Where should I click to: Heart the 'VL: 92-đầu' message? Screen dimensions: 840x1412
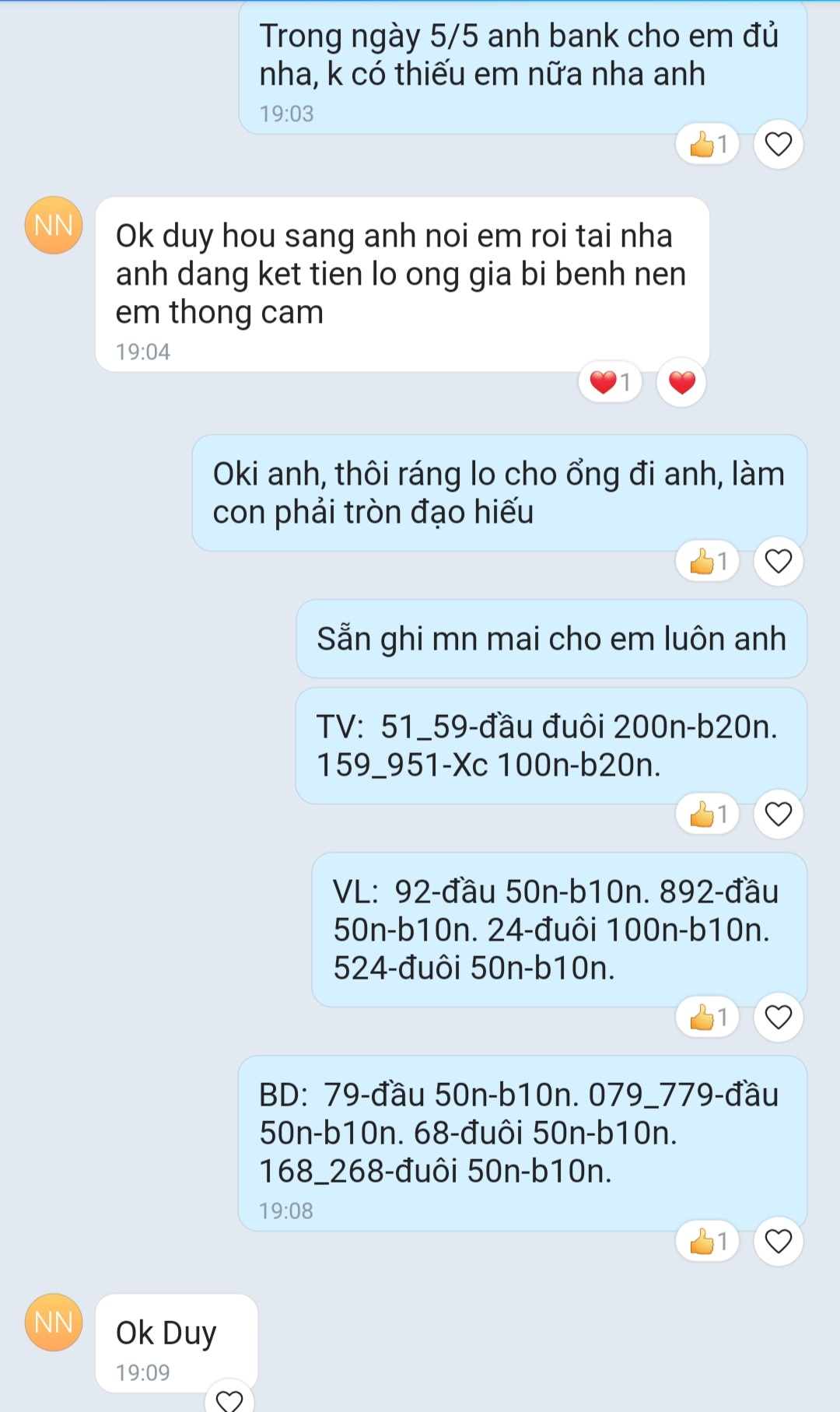(x=778, y=1017)
